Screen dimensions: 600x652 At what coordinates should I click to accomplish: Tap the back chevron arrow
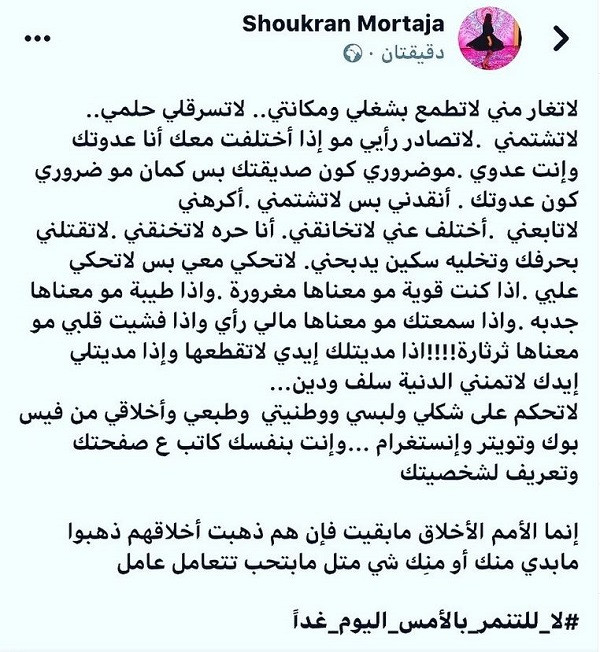pos(561,38)
